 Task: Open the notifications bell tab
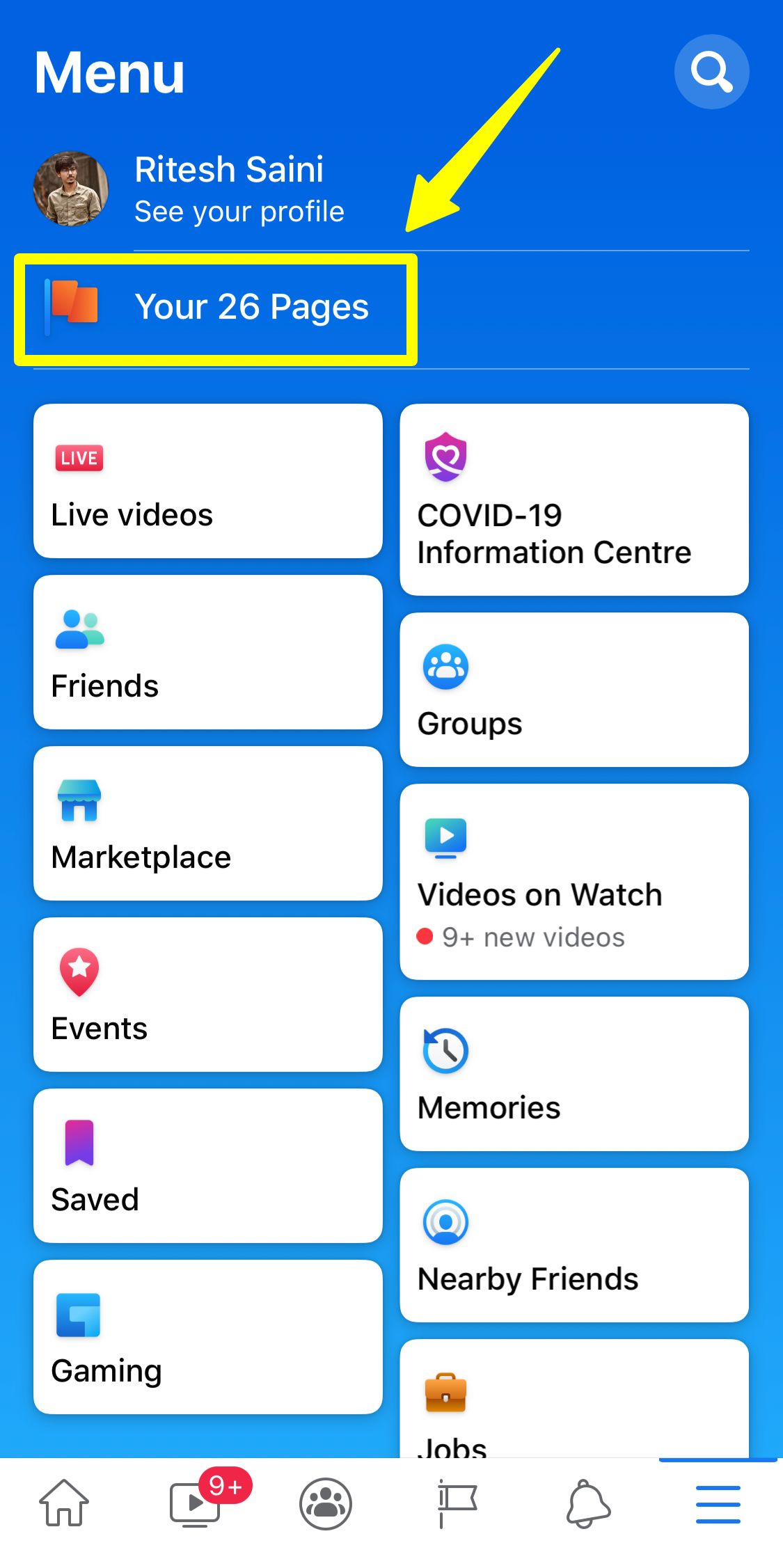click(587, 1503)
